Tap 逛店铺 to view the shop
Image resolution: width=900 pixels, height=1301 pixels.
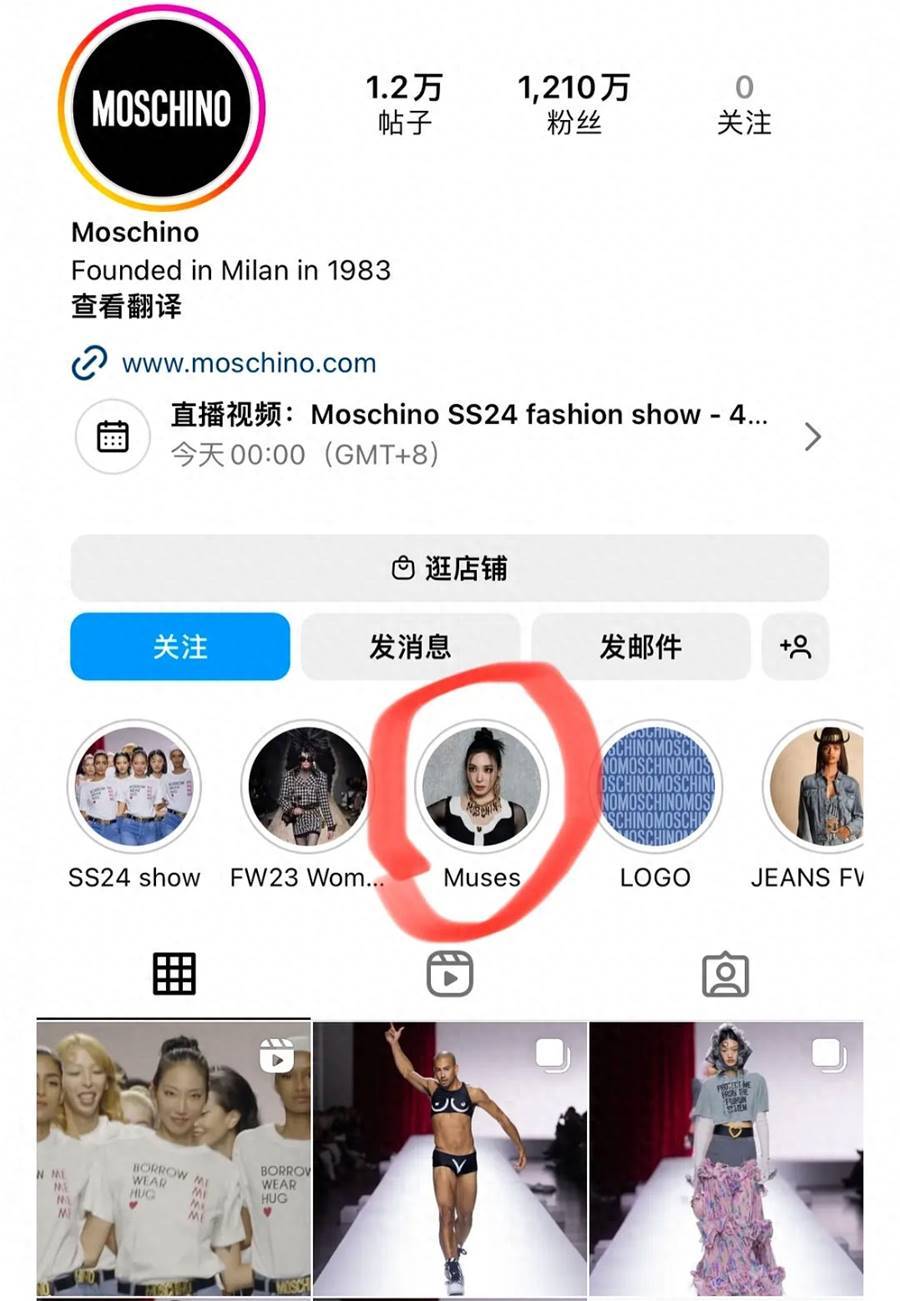(449, 568)
